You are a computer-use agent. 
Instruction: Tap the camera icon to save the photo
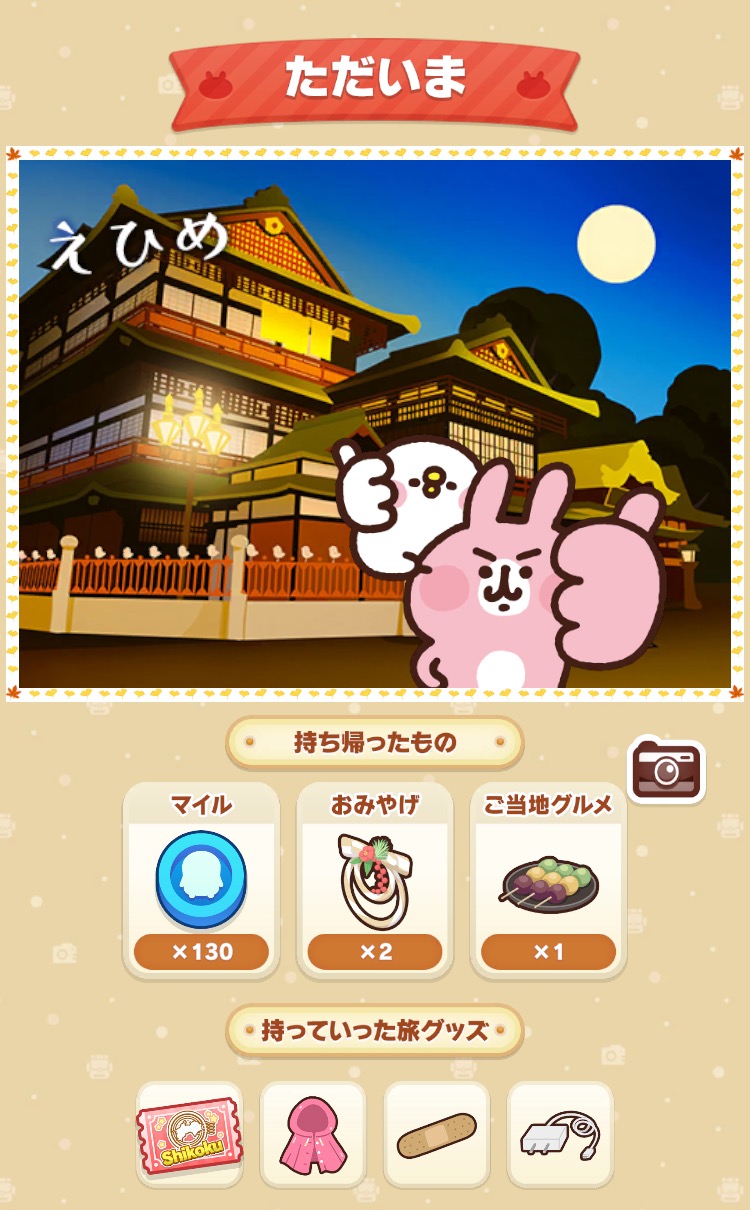[666, 770]
